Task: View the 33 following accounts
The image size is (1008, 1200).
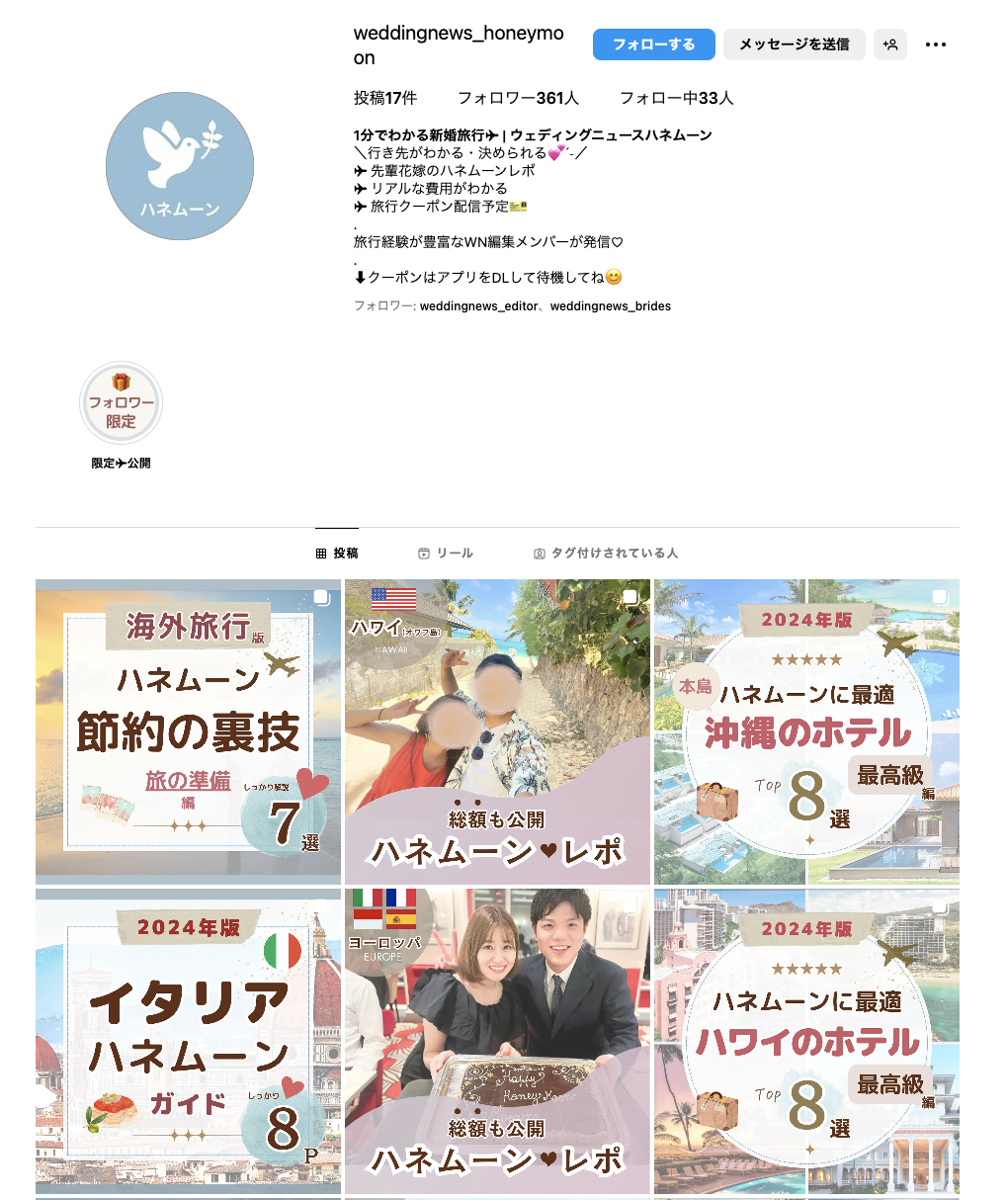Action: coord(676,98)
